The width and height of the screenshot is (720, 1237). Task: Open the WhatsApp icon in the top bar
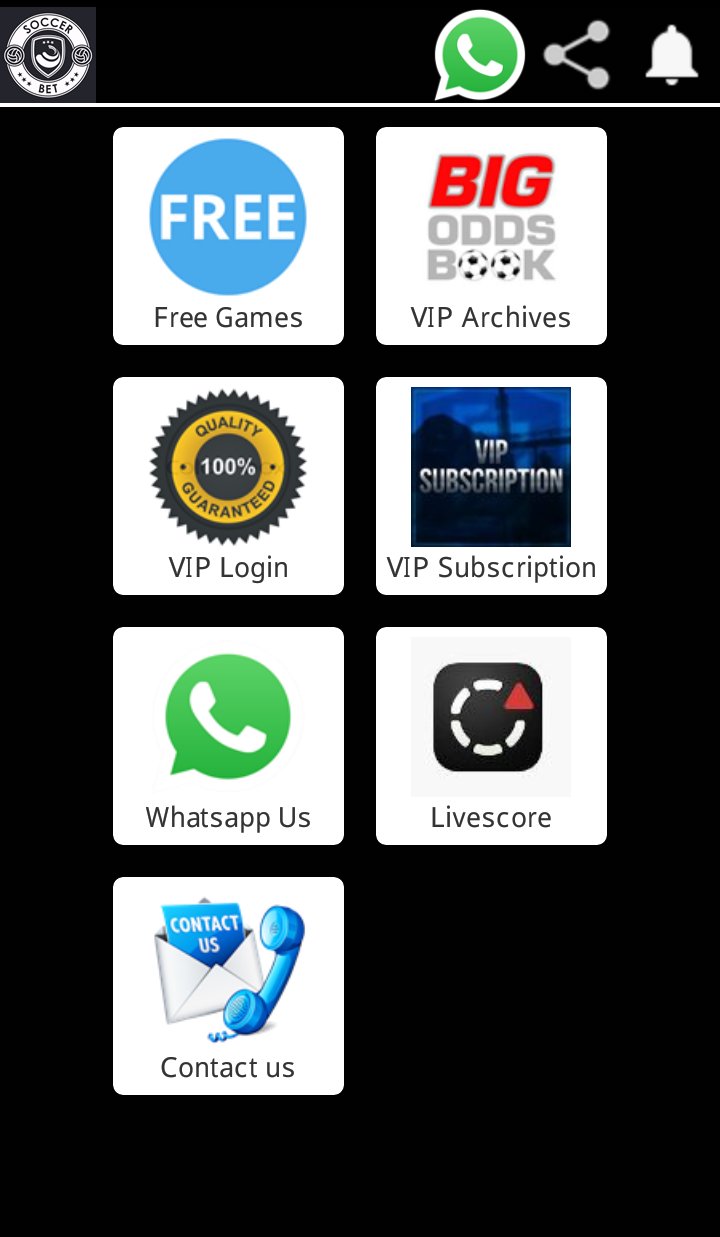click(x=478, y=54)
